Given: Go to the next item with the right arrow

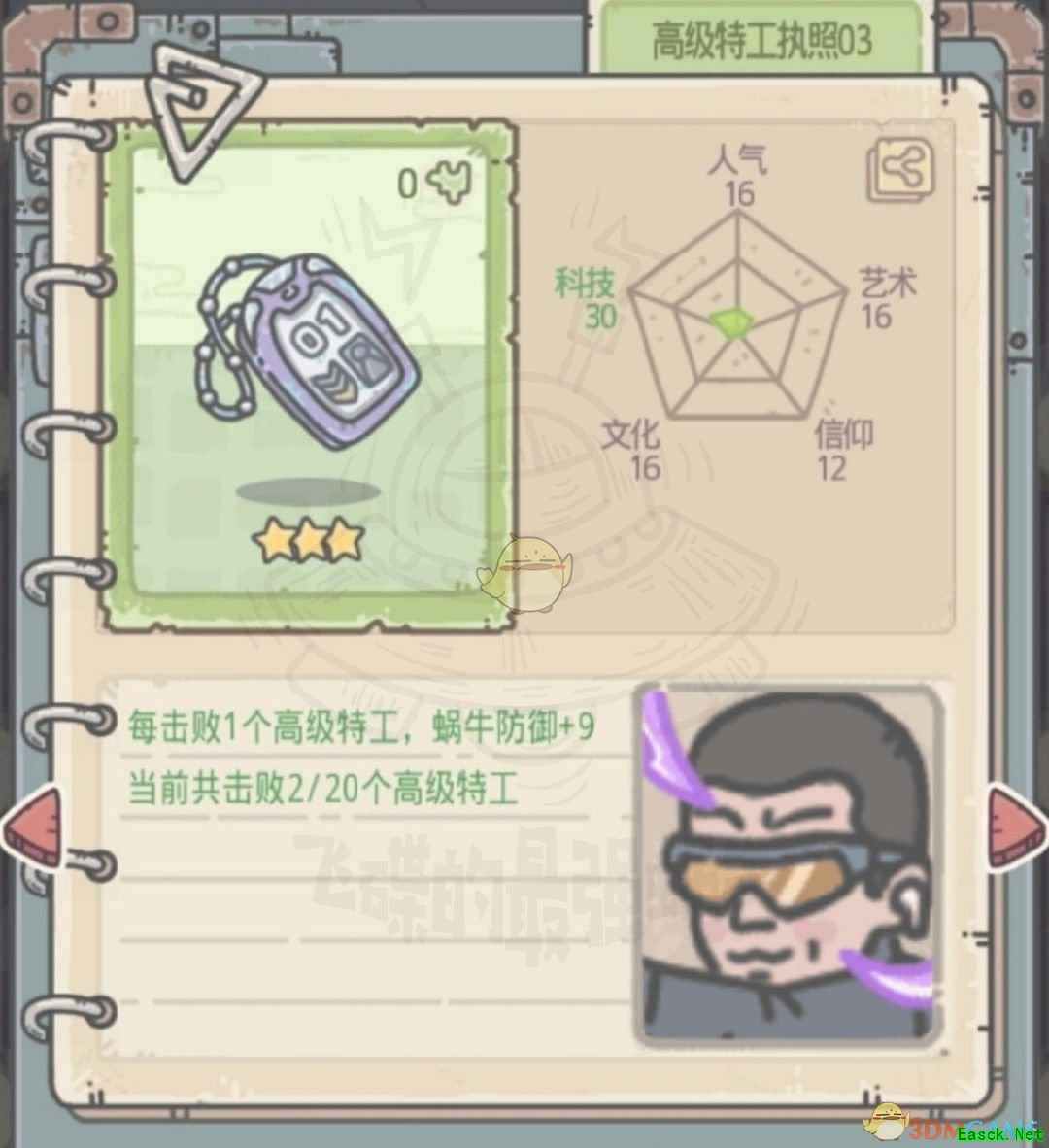Looking at the screenshot, I should tap(1018, 827).
